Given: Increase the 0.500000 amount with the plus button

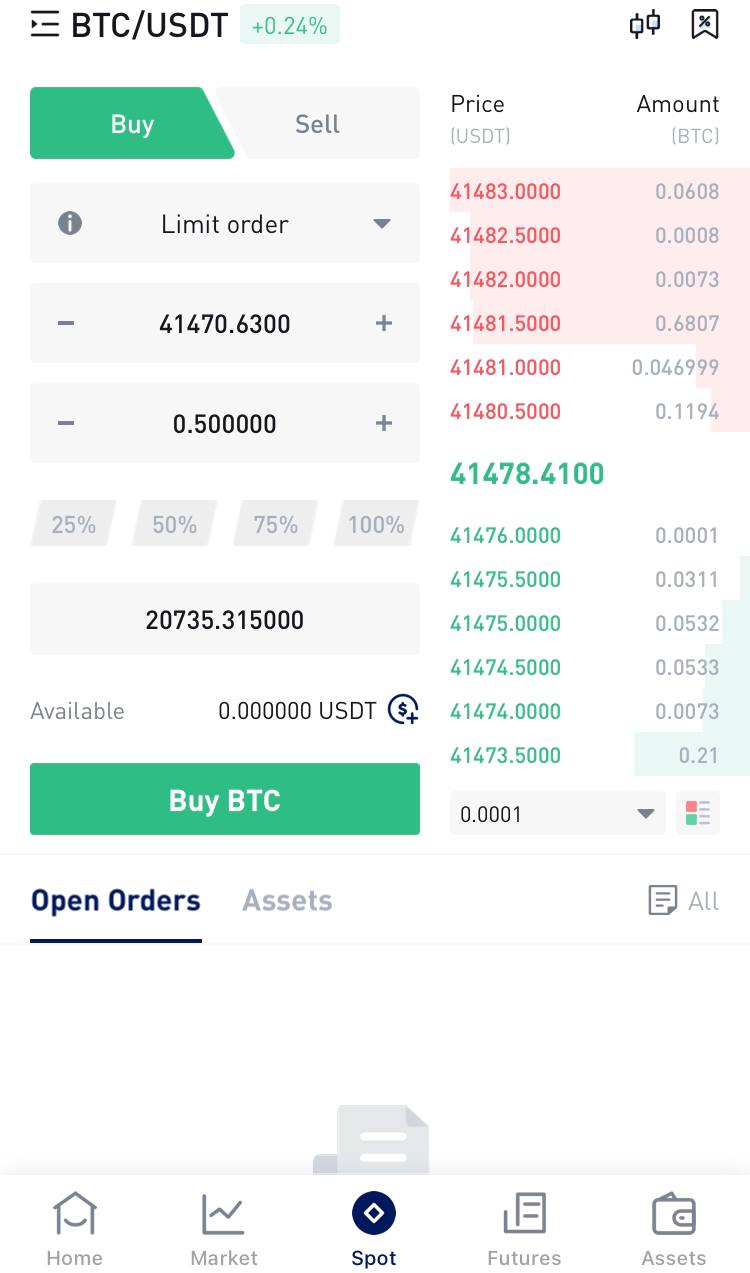Looking at the screenshot, I should tap(384, 423).
